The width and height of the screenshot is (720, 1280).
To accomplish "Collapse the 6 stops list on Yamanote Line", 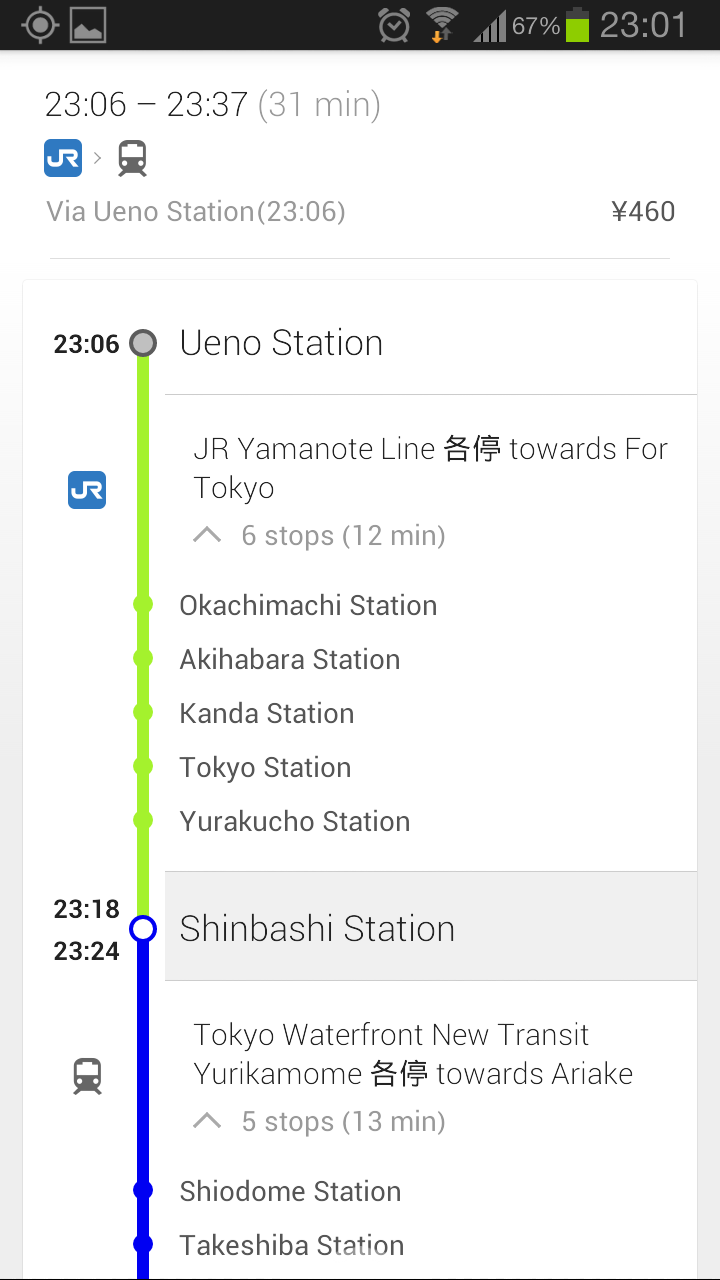I will point(318,536).
